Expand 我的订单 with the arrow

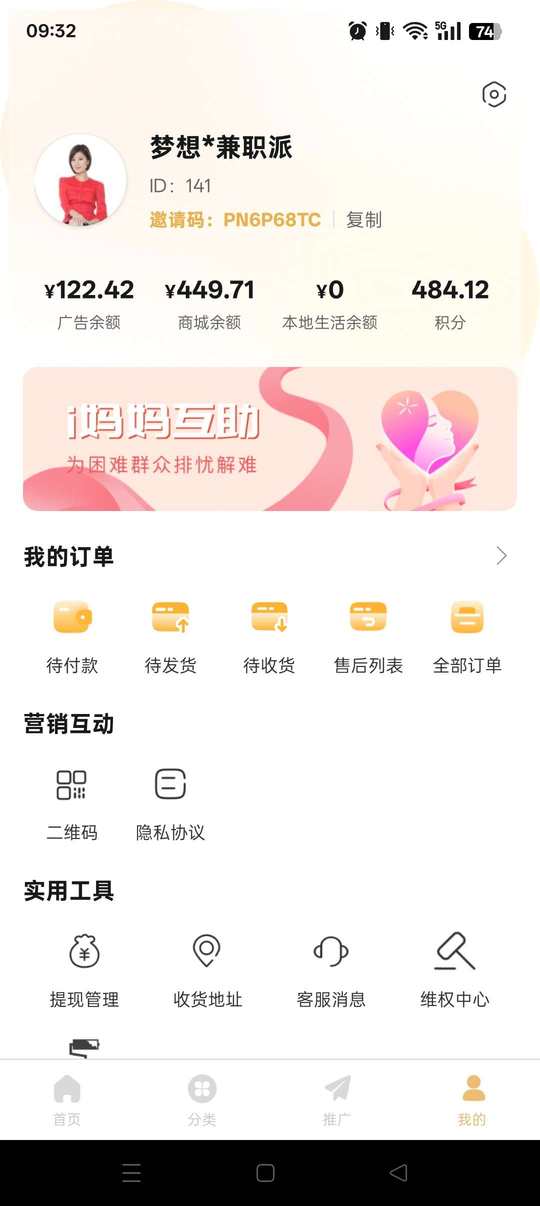click(502, 556)
